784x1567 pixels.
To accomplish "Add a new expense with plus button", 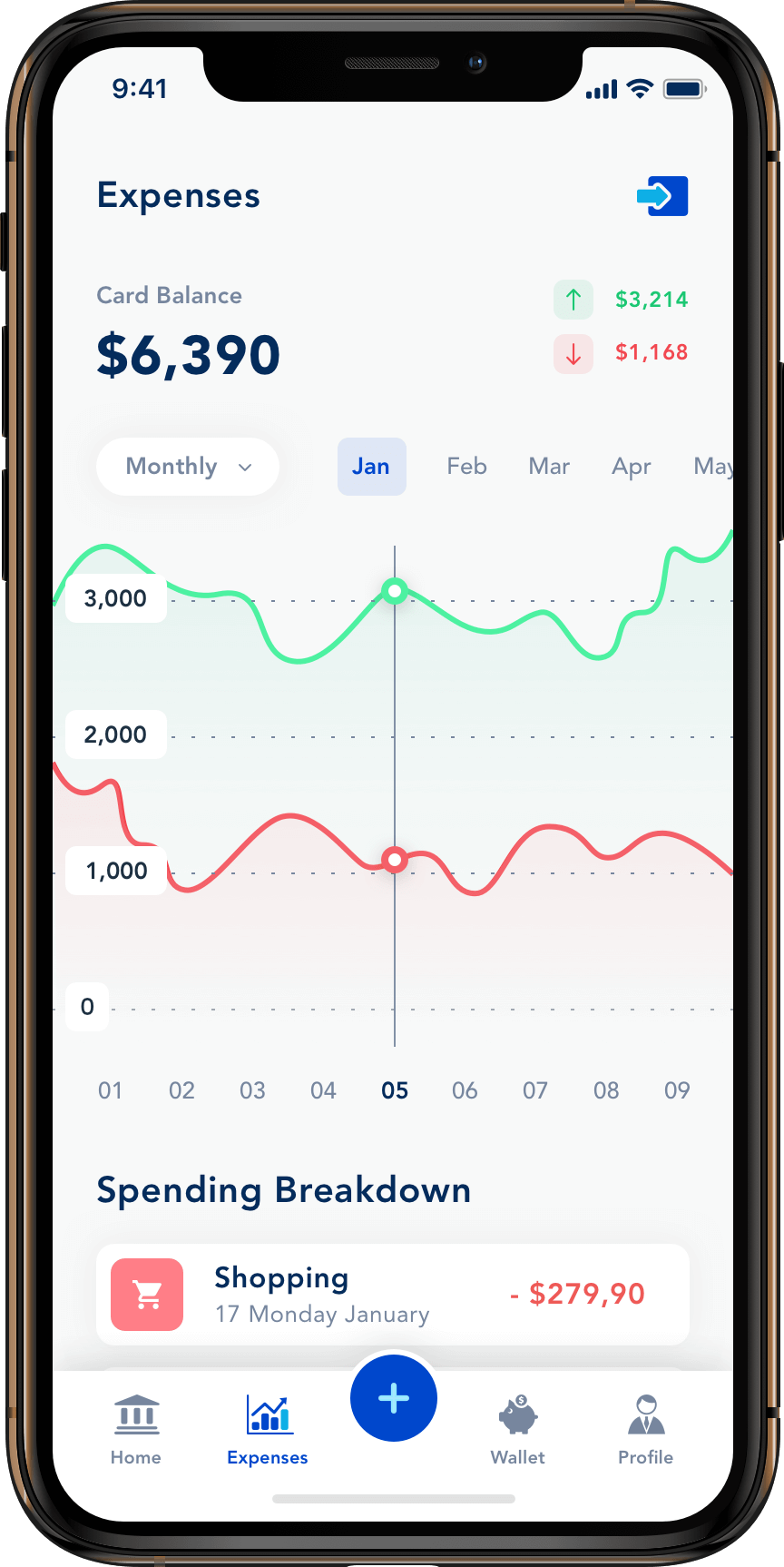I will 394,1398.
